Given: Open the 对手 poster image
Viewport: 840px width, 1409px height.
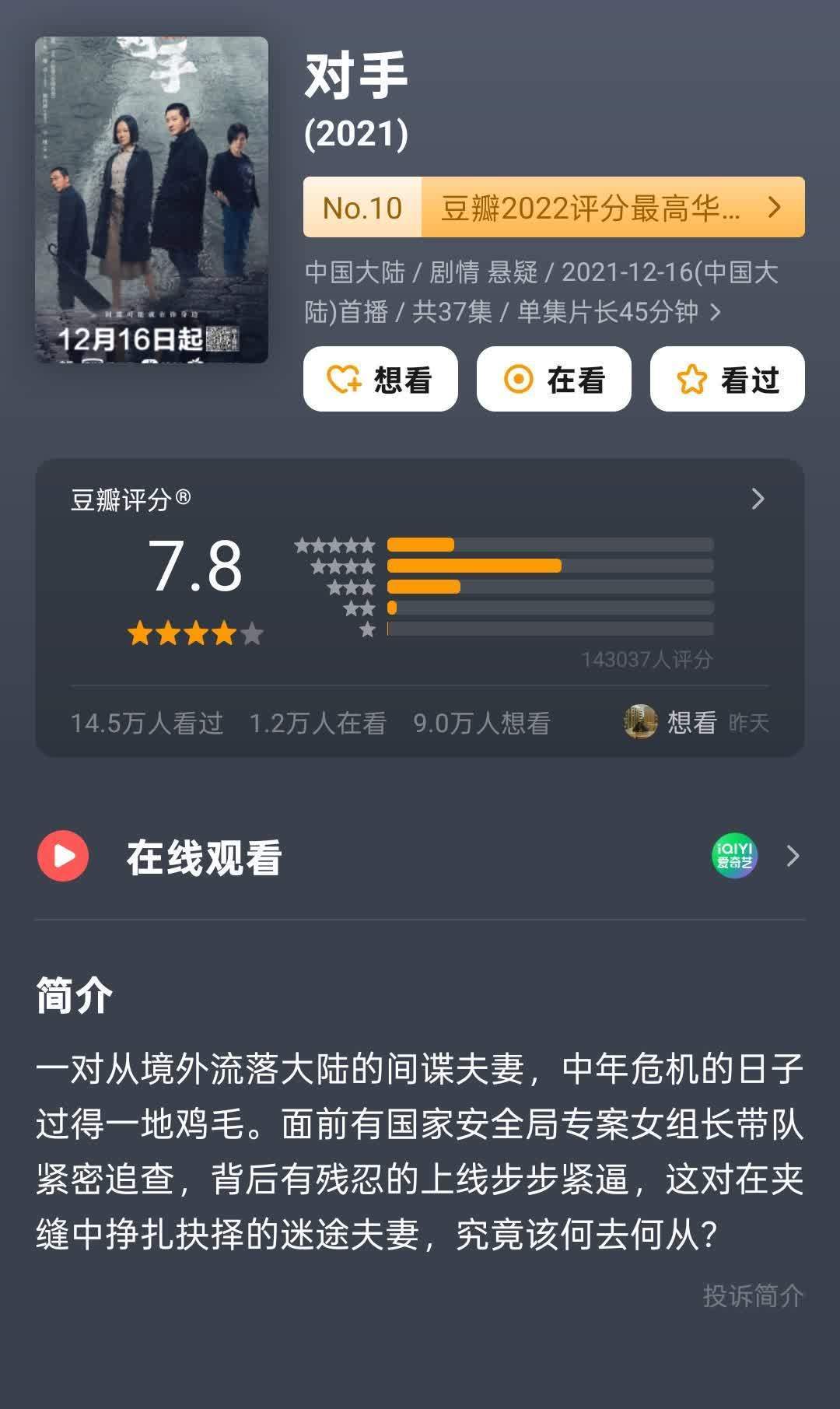Looking at the screenshot, I should pos(152,200).
